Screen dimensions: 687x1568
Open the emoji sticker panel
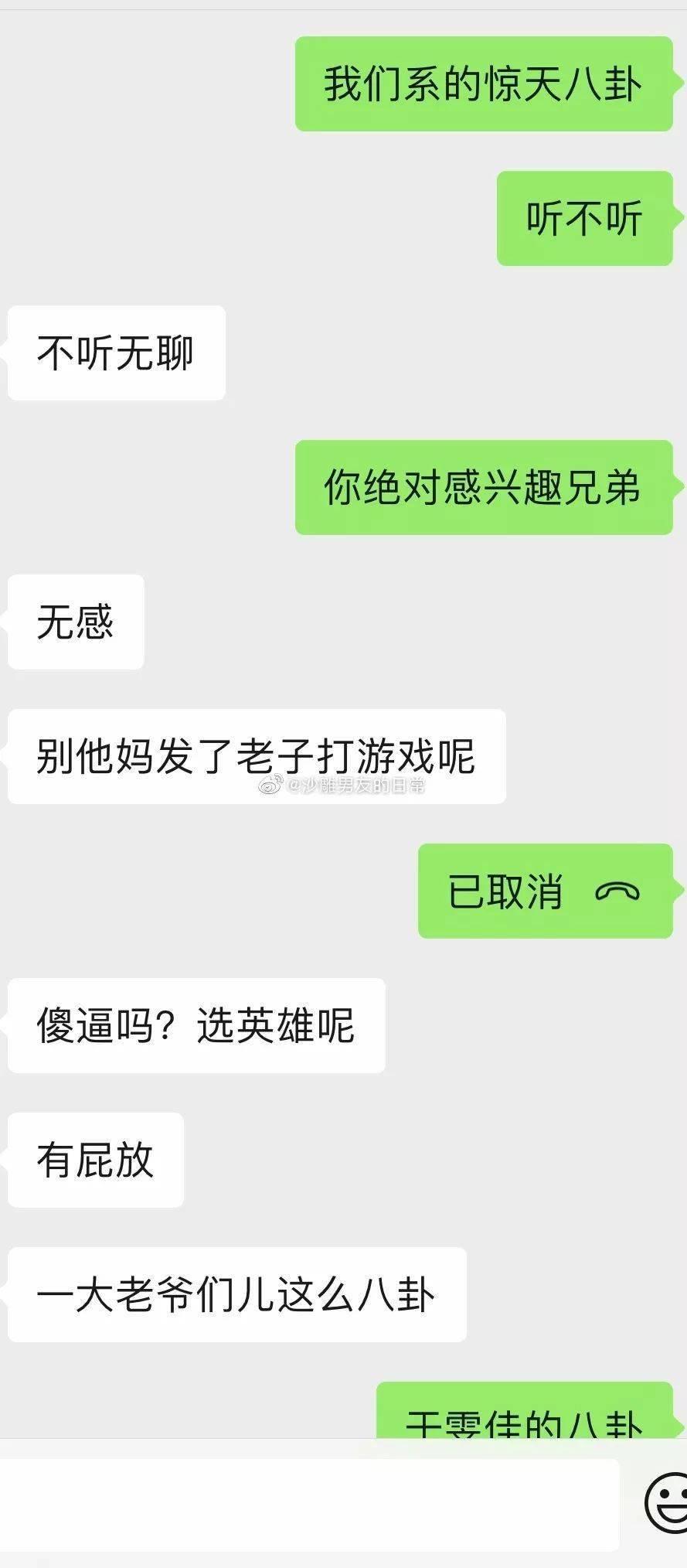click(668, 1502)
